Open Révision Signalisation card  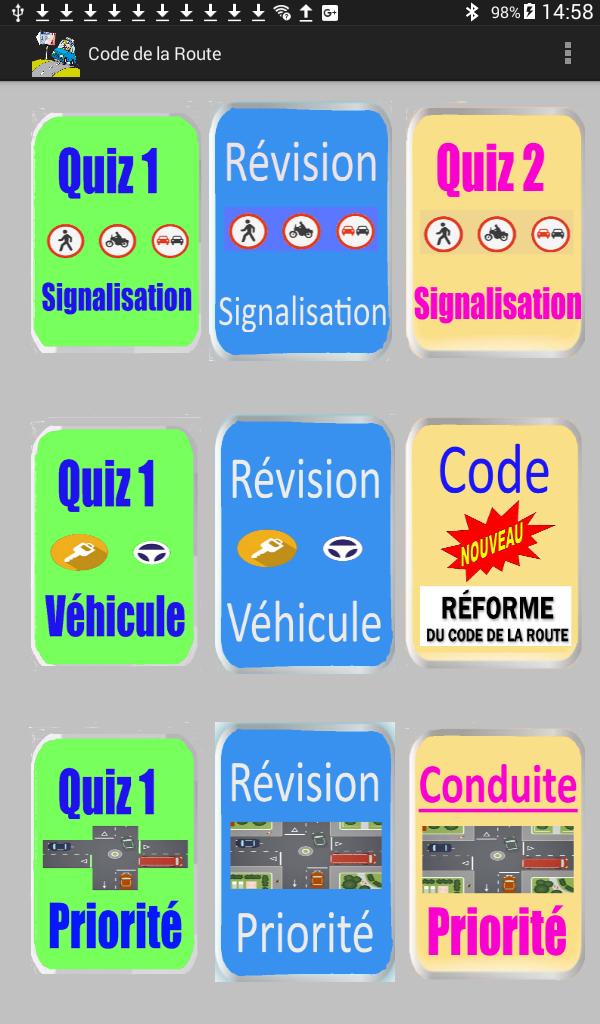[302, 232]
